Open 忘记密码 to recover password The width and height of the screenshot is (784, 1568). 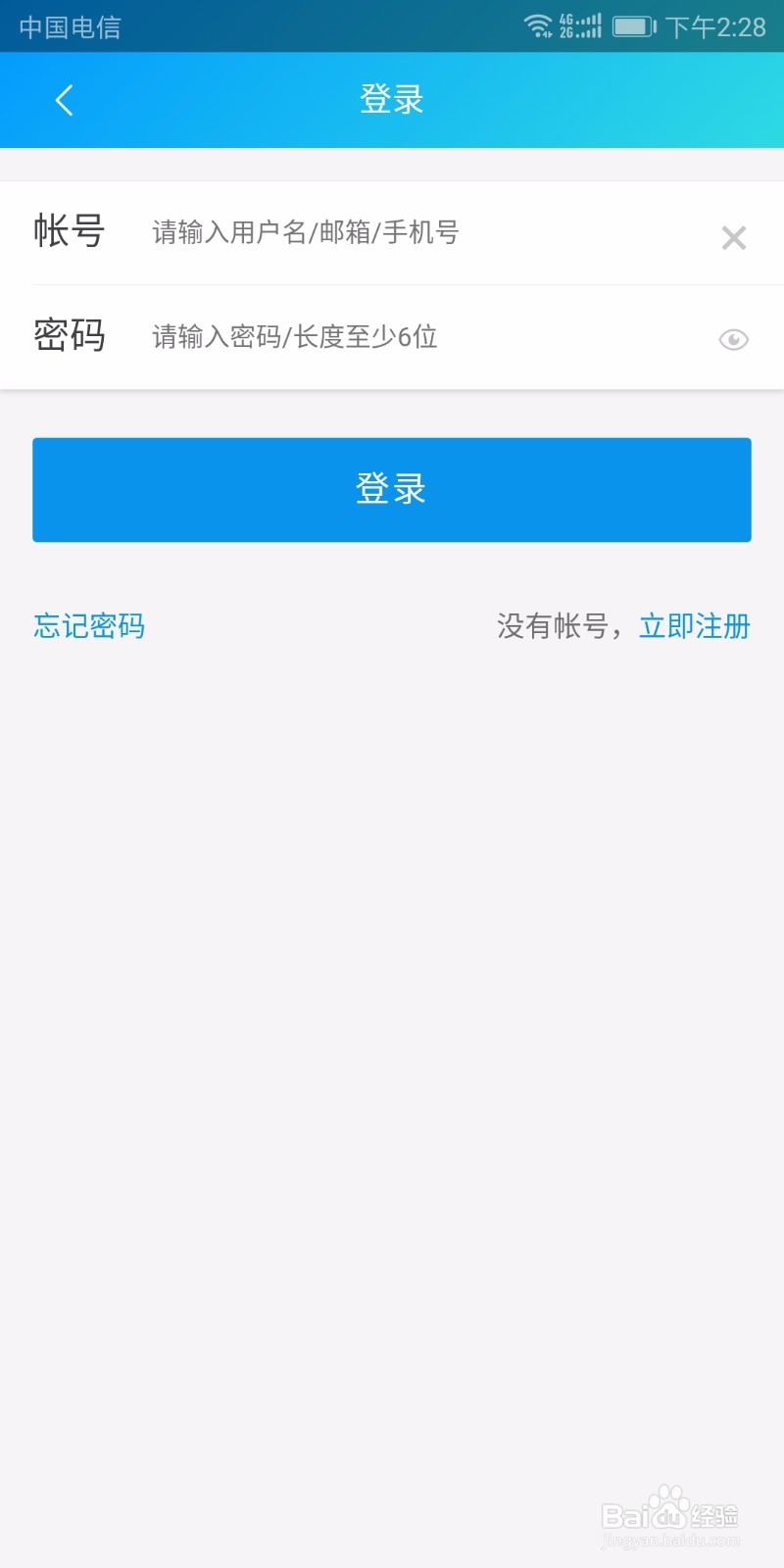pyautogui.click(x=89, y=625)
